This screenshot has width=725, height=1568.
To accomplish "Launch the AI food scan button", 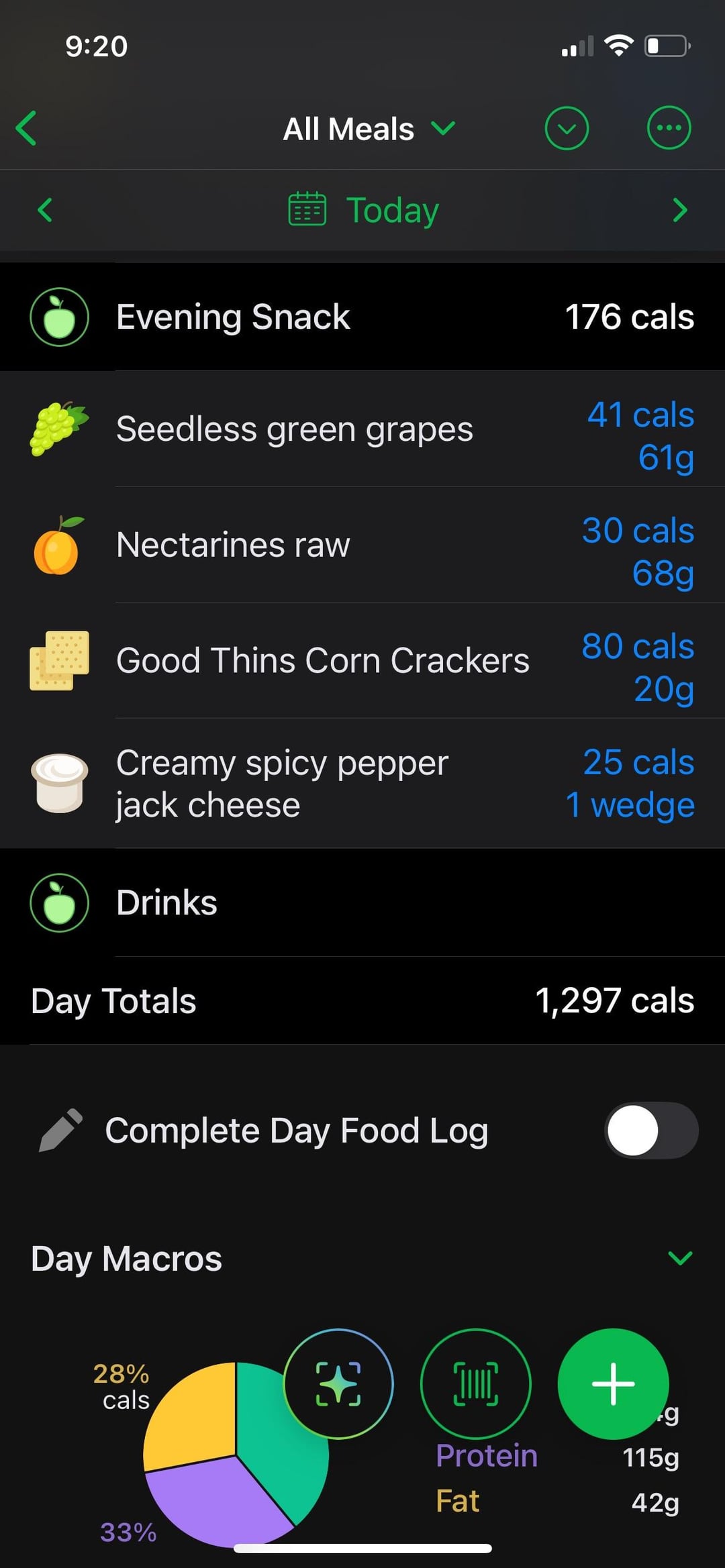I will tap(338, 1383).
